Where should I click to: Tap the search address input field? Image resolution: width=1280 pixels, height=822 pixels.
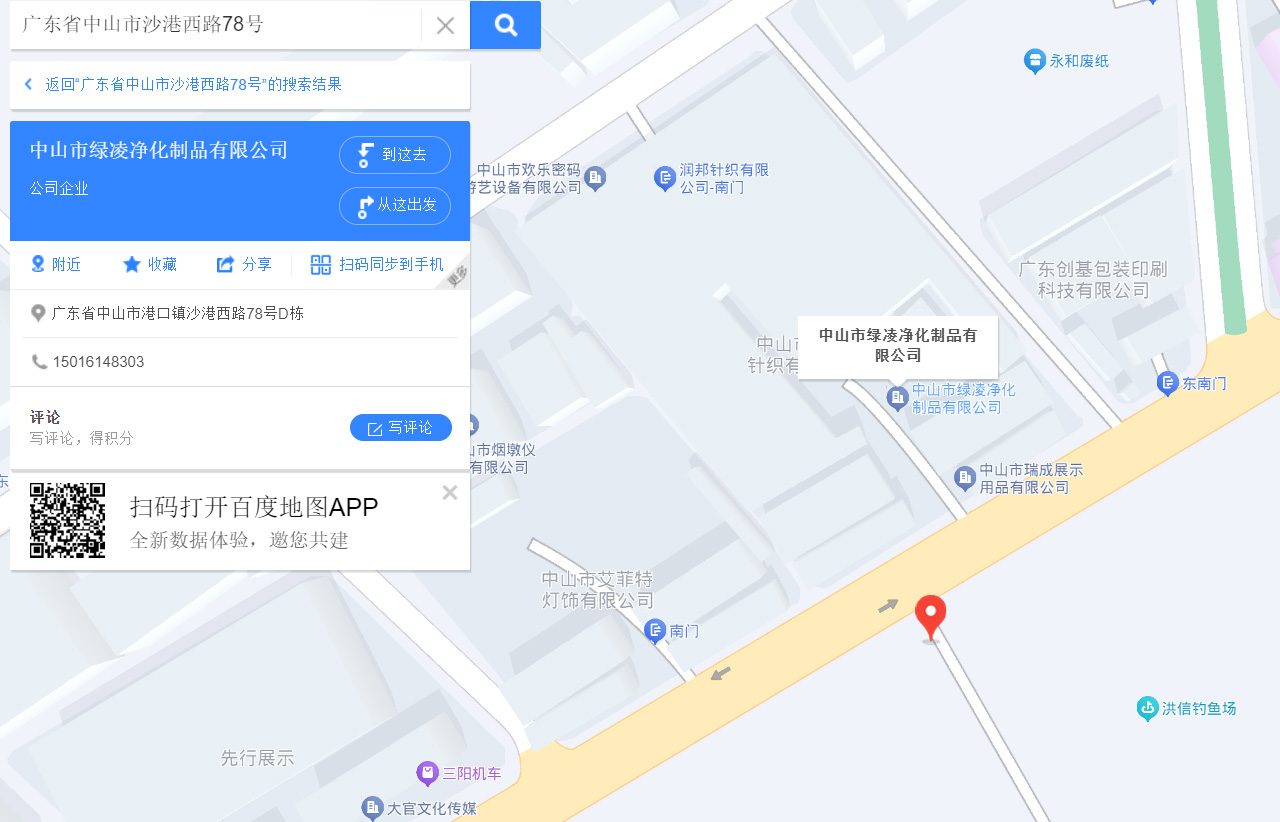tap(215, 25)
